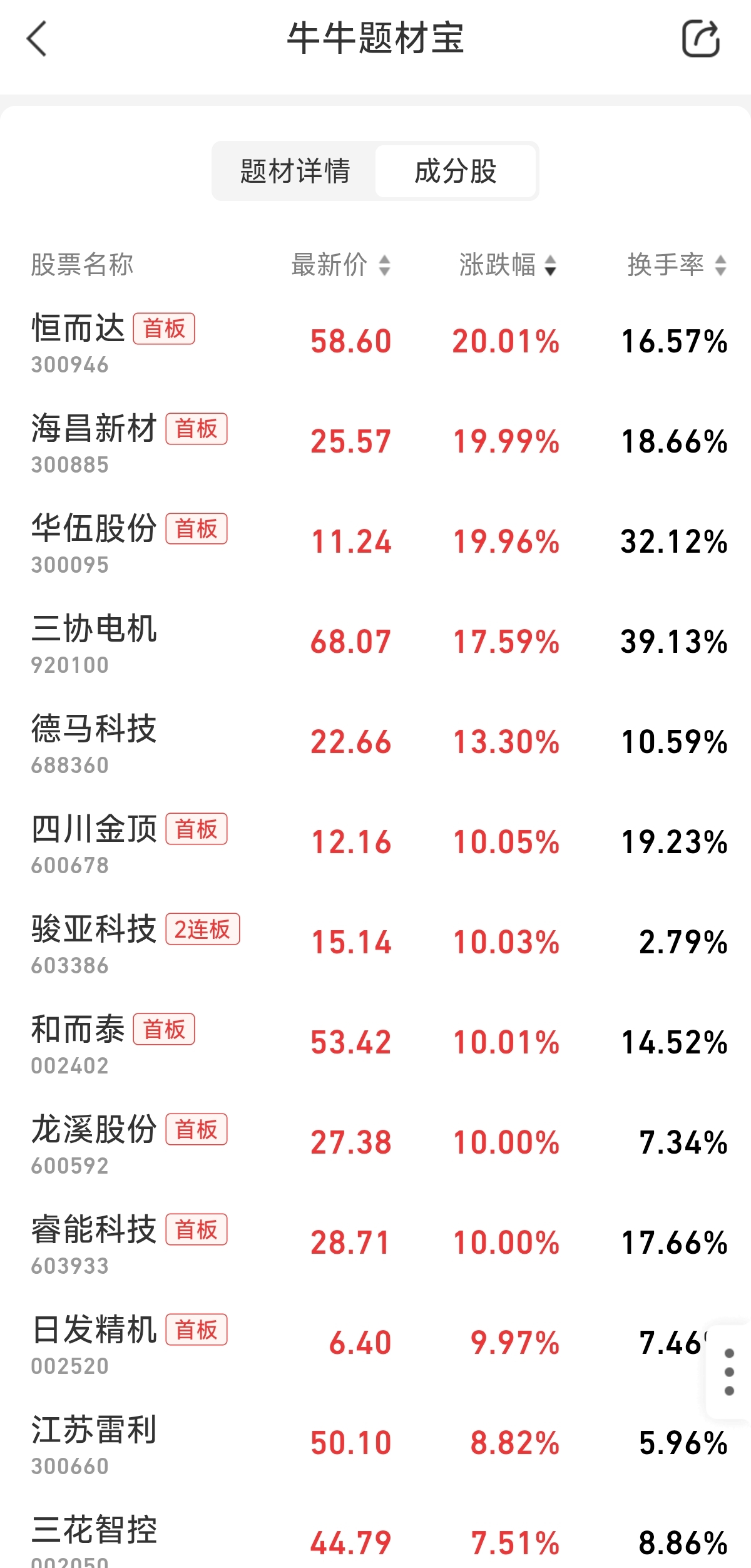The image size is (751, 1568).
Task: Switch to the 题材详情 tab
Action: point(295,171)
